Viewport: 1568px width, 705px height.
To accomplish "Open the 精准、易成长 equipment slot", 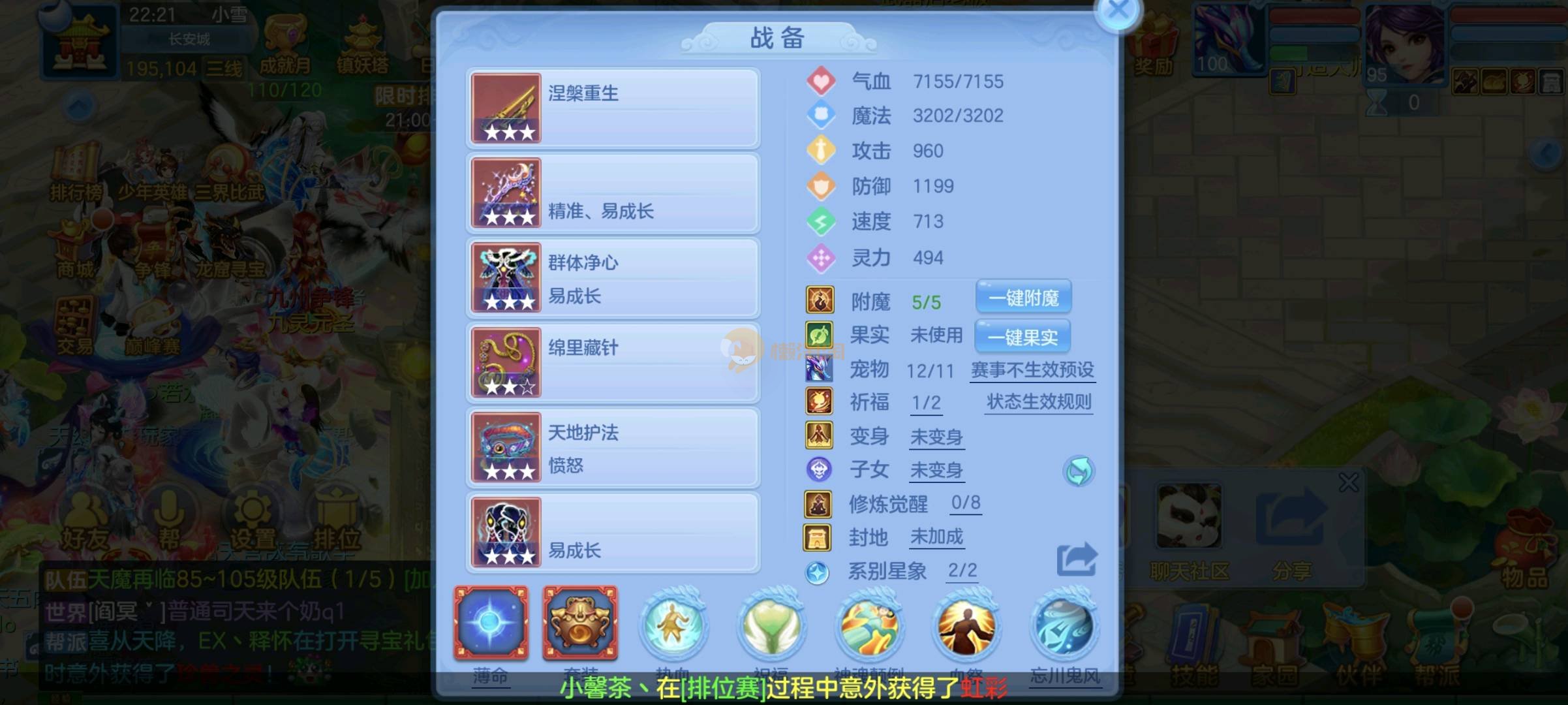I will pyautogui.click(x=613, y=193).
